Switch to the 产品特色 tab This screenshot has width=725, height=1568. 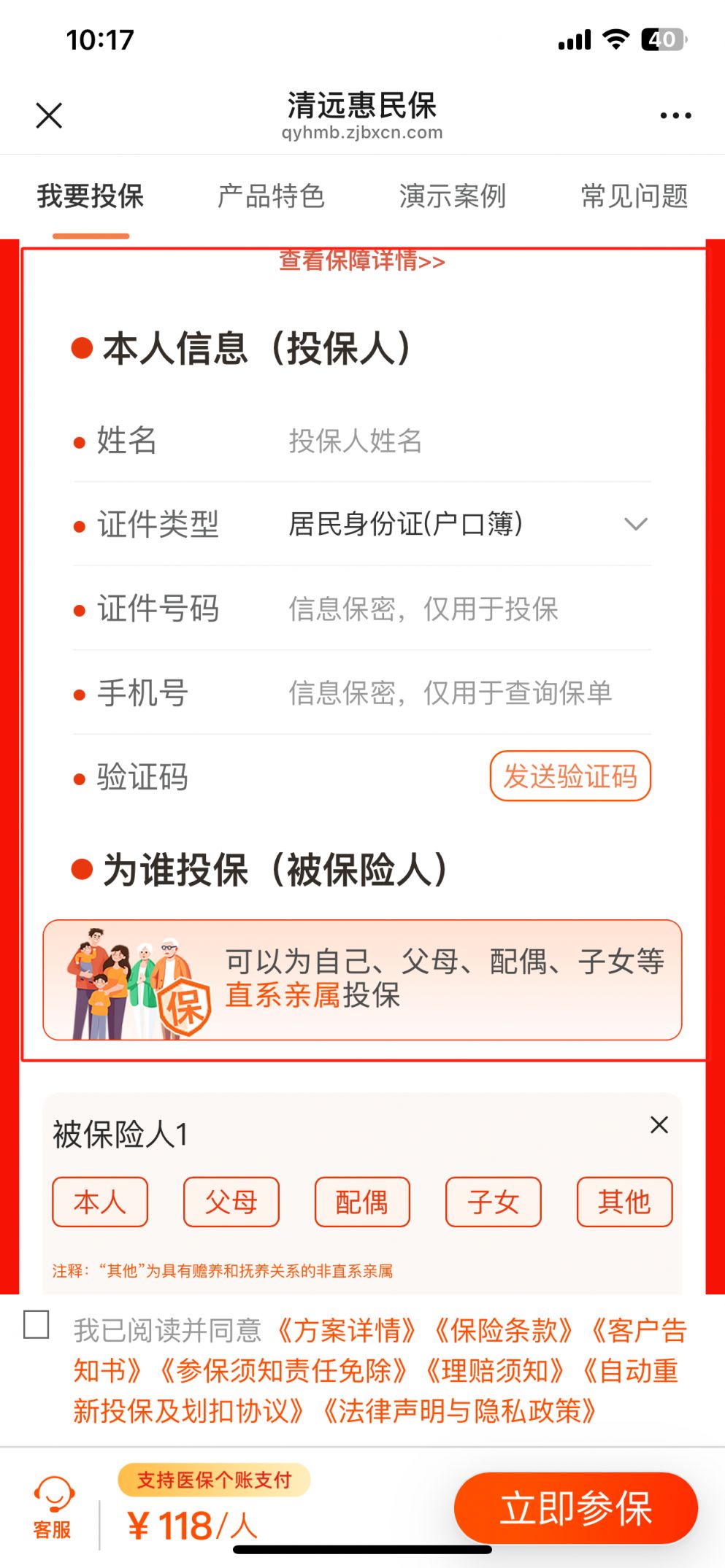(271, 196)
